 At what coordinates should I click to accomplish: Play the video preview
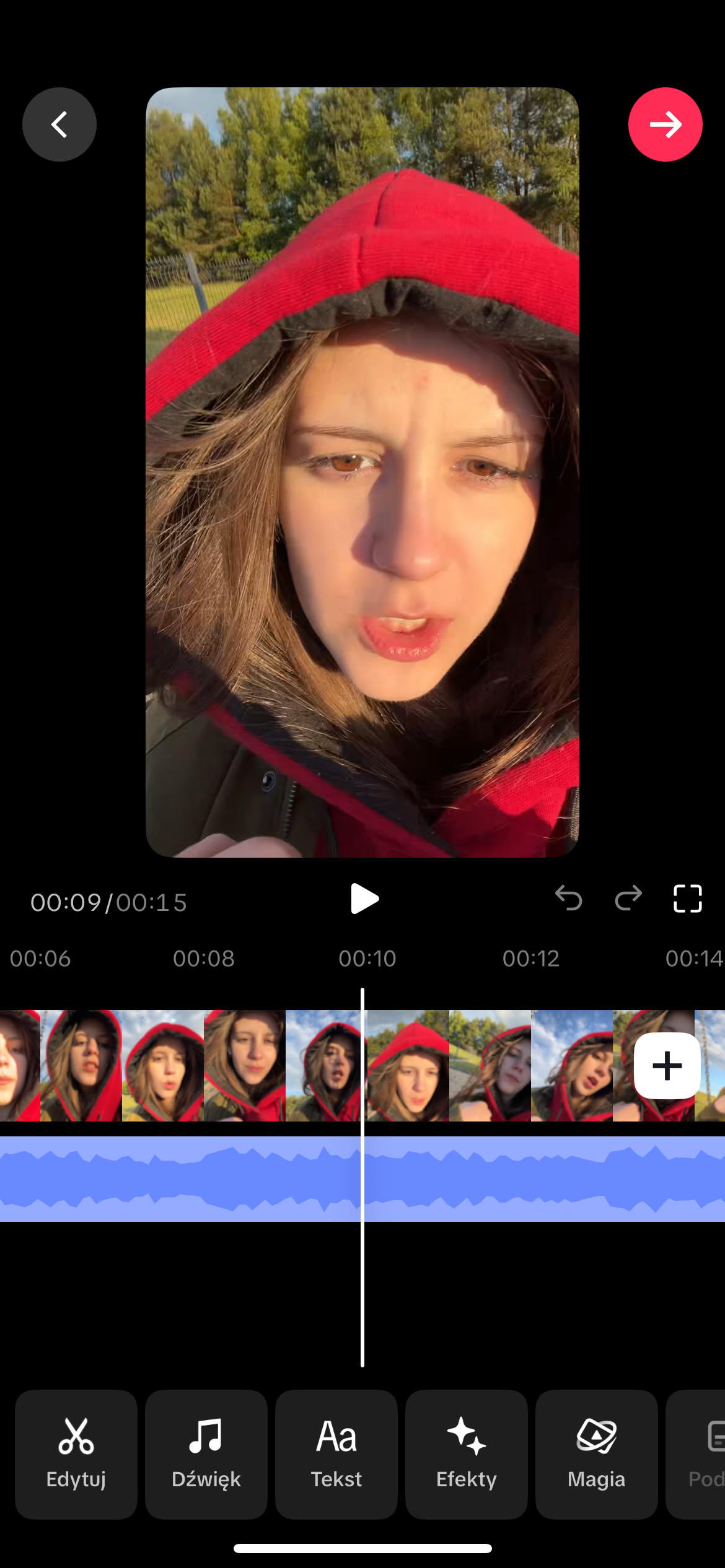364,899
